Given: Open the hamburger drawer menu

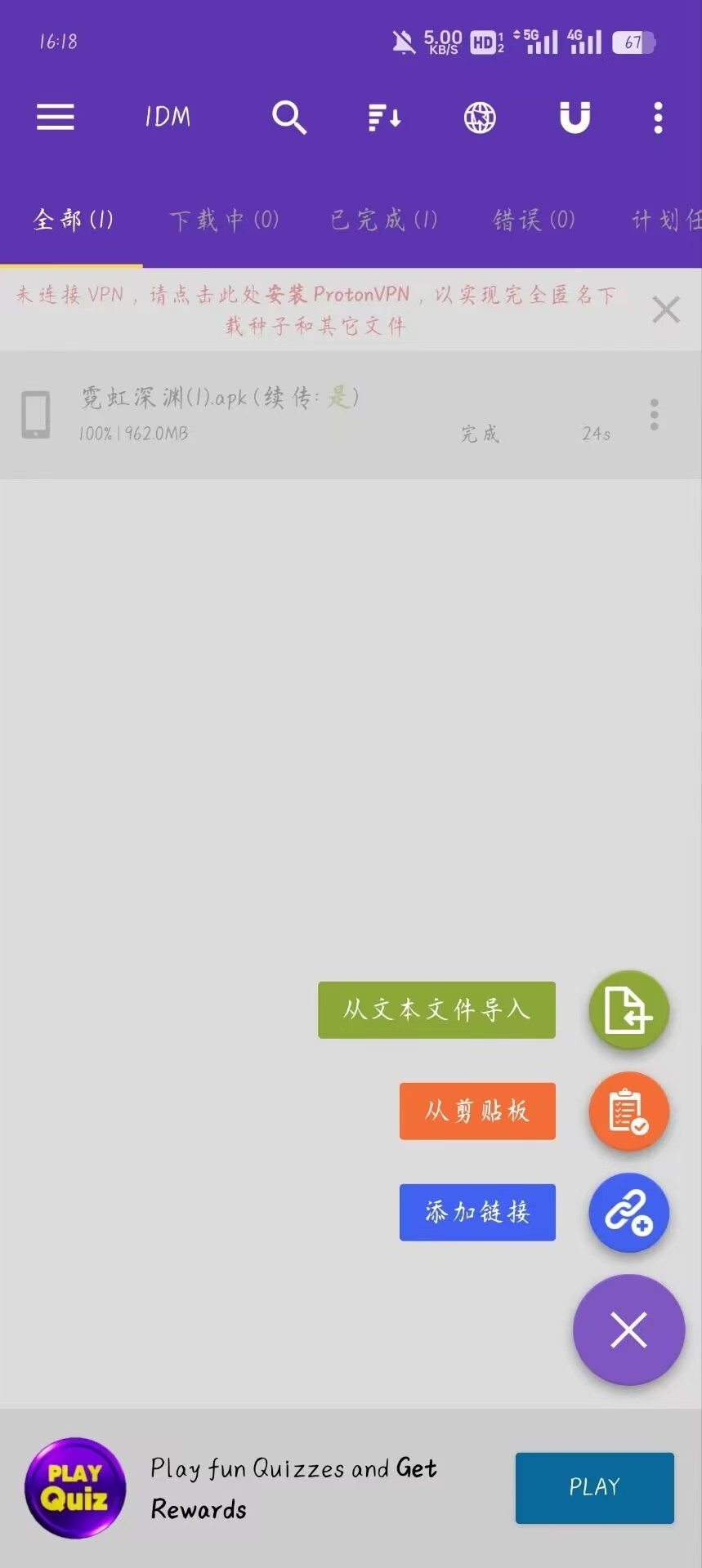Looking at the screenshot, I should click(x=56, y=118).
